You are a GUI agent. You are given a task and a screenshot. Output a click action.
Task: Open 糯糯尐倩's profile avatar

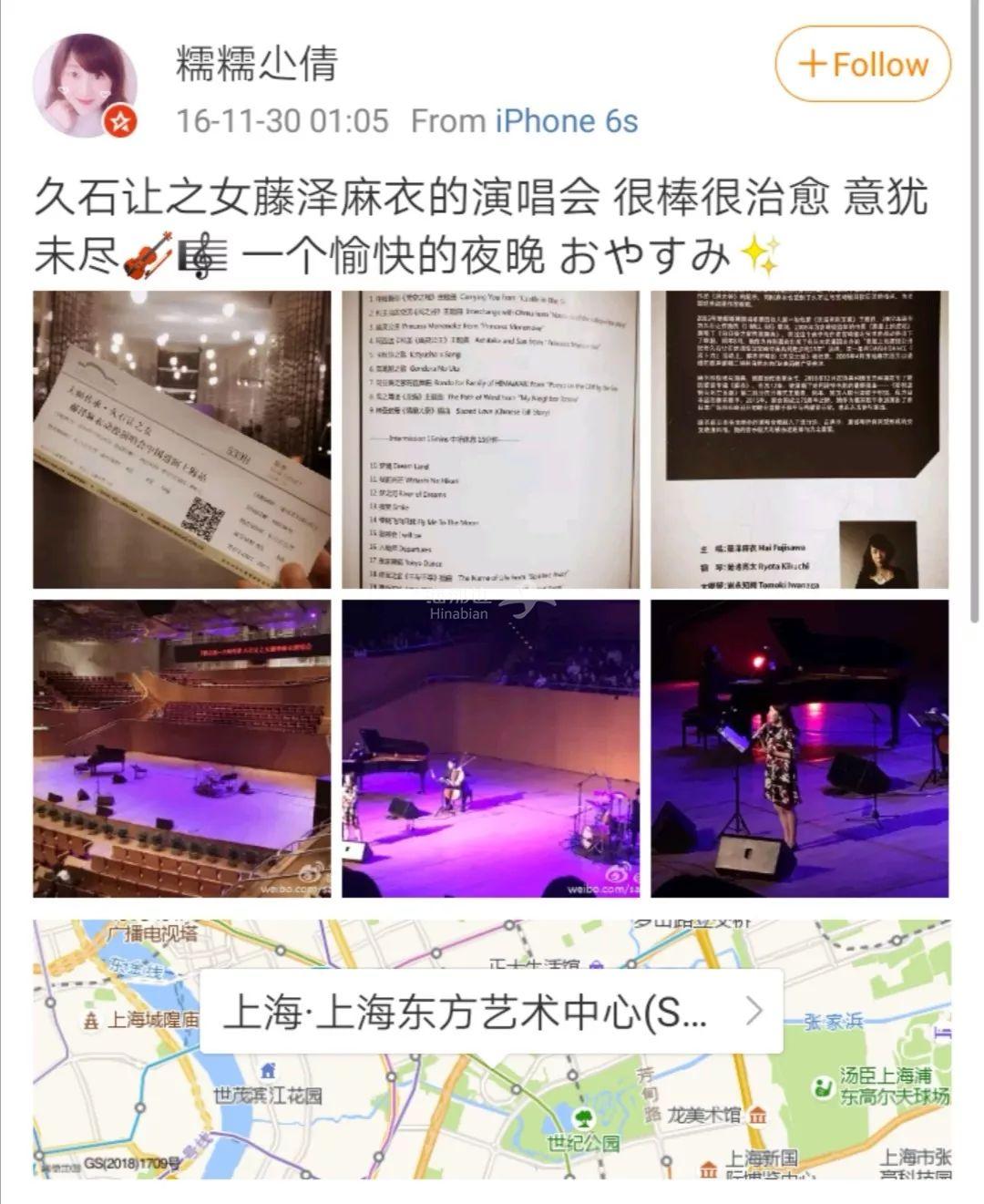coord(85,86)
